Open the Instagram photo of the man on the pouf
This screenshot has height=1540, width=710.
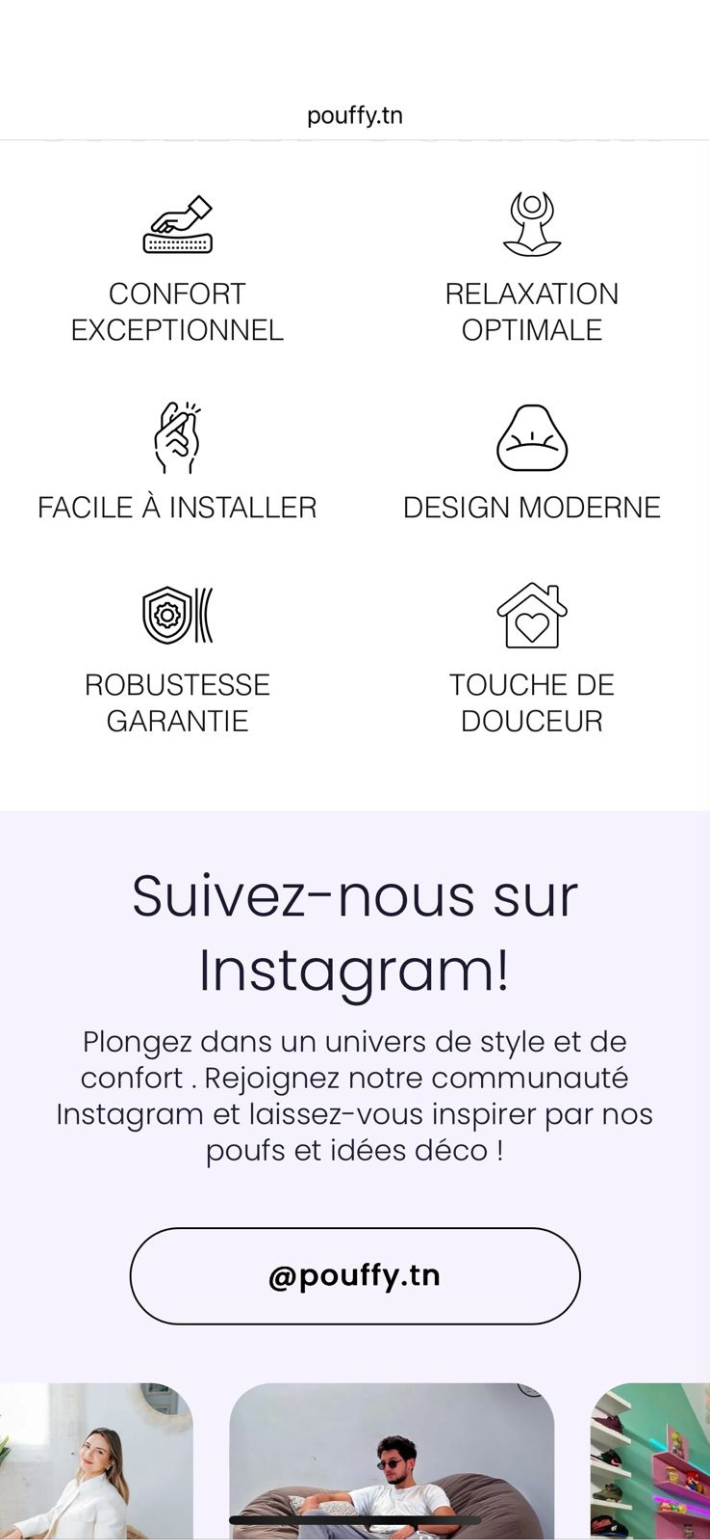click(391, 1461)
